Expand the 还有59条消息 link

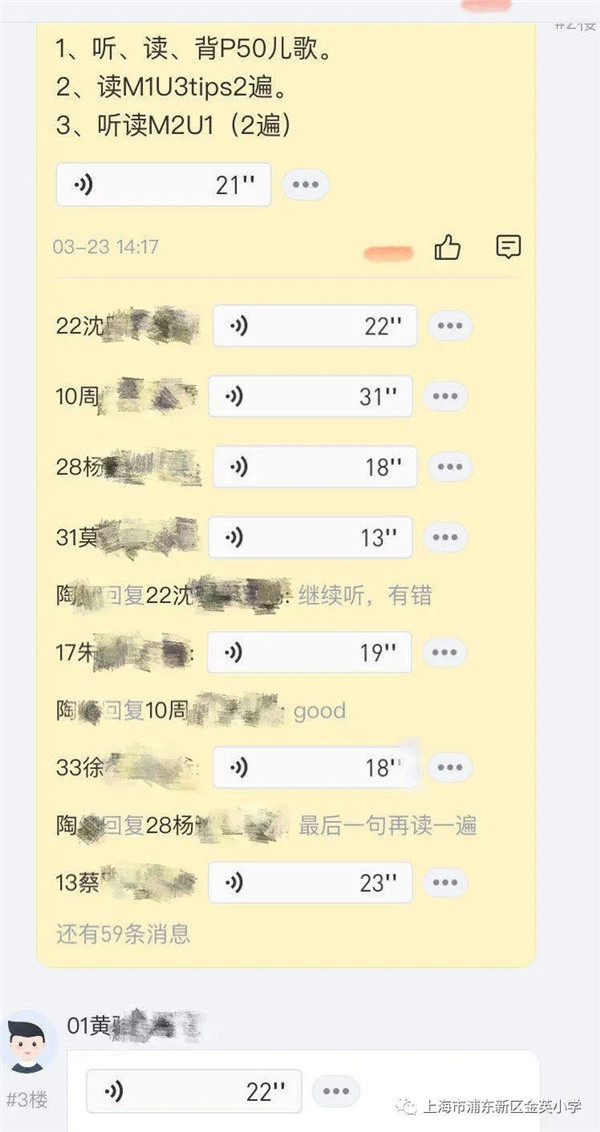click(123, 935)
